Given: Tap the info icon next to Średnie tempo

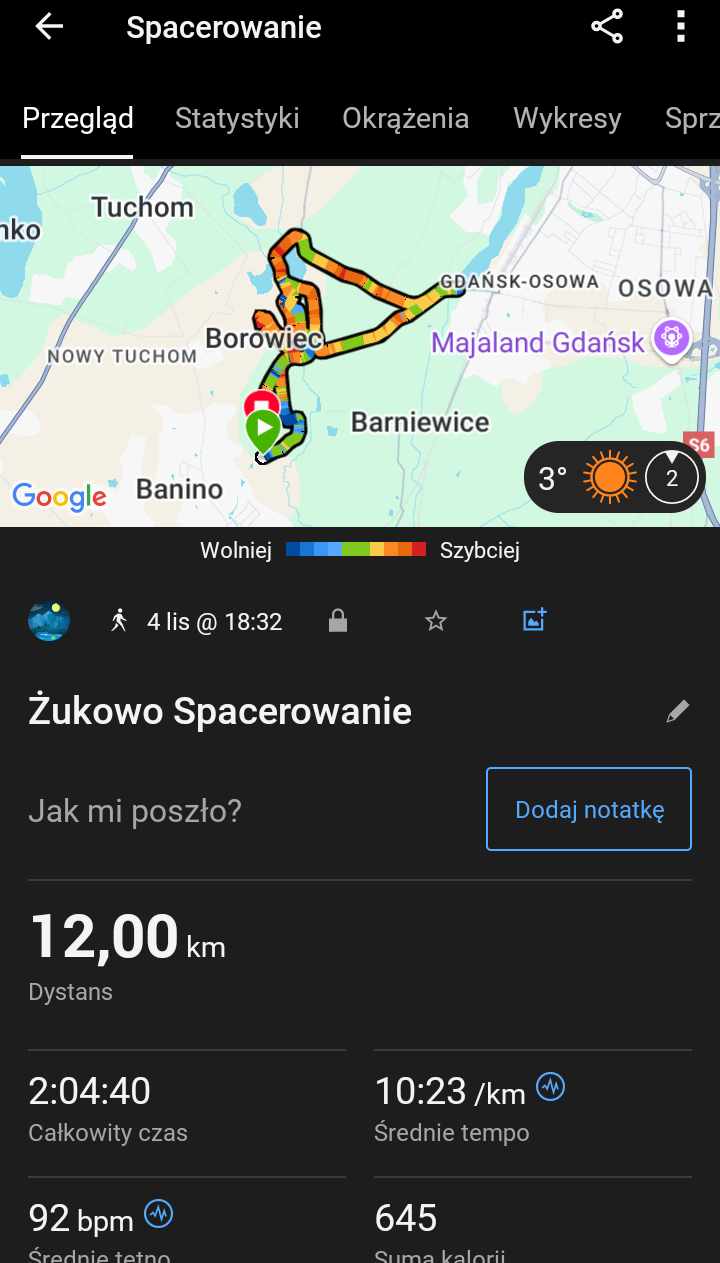Looking at the screenshot, I should pyautogui.click(x=551, y=1088).
